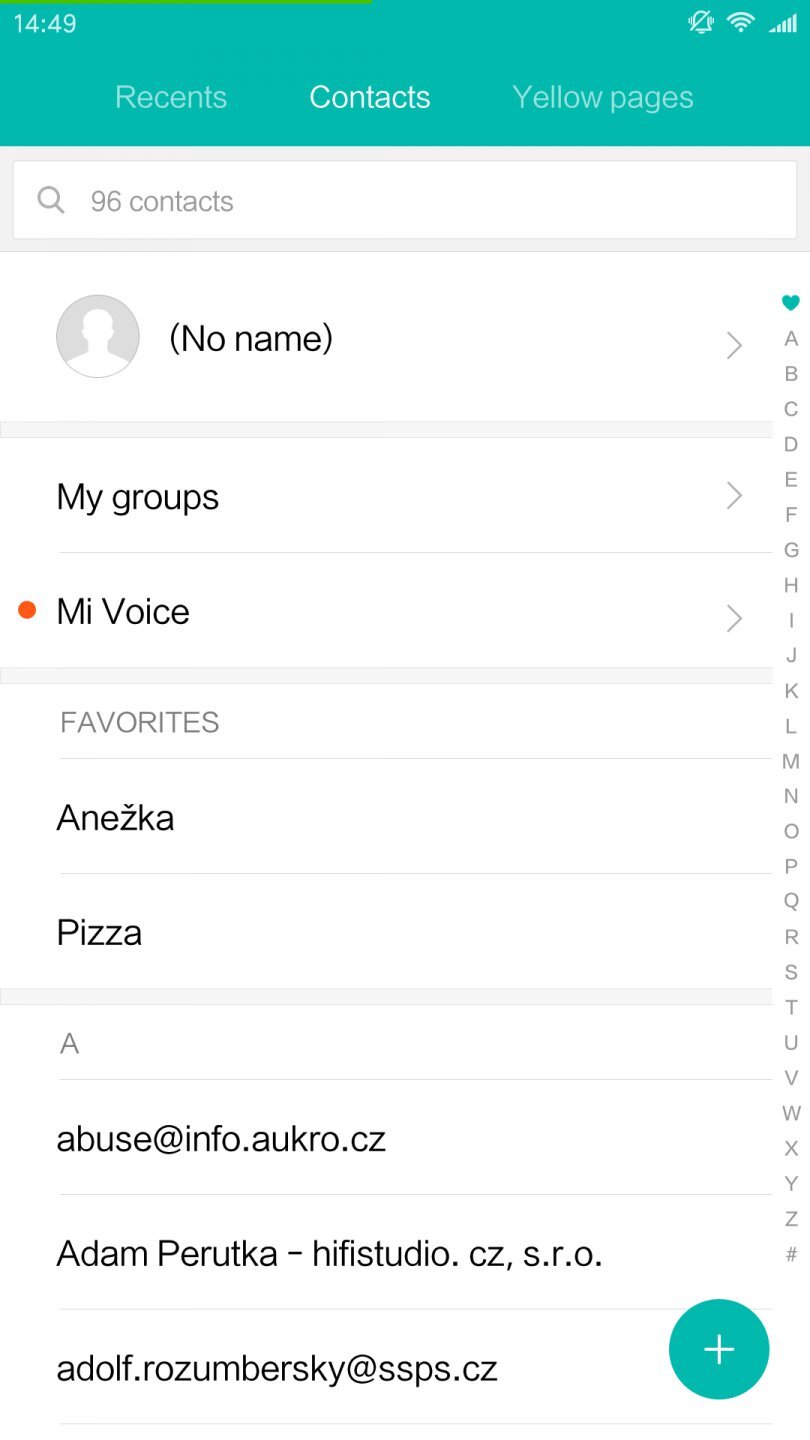
Task: Jump to letter M in index
Action: 791,761
